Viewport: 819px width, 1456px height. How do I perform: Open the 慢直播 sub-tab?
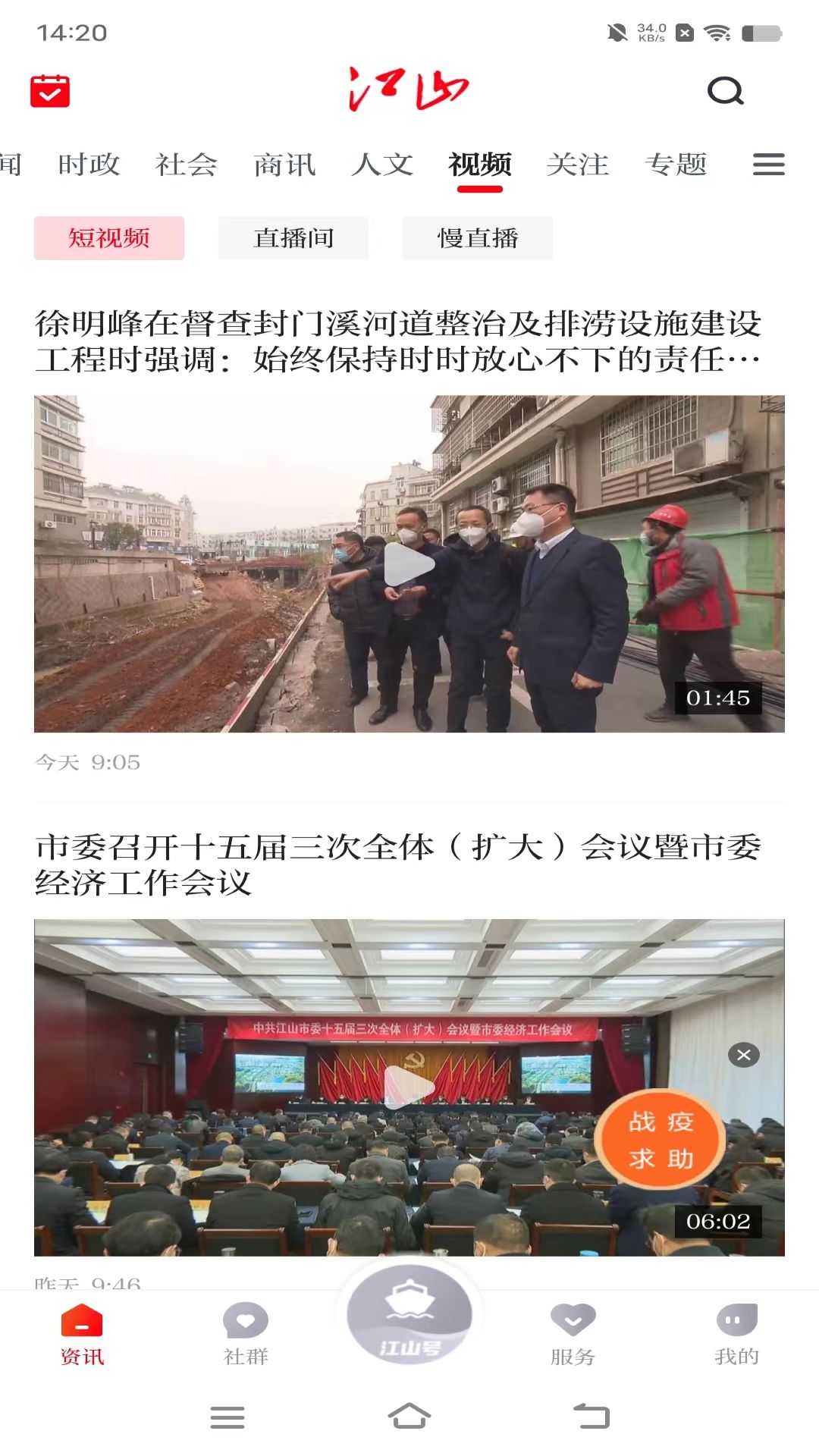coord(478,238)
